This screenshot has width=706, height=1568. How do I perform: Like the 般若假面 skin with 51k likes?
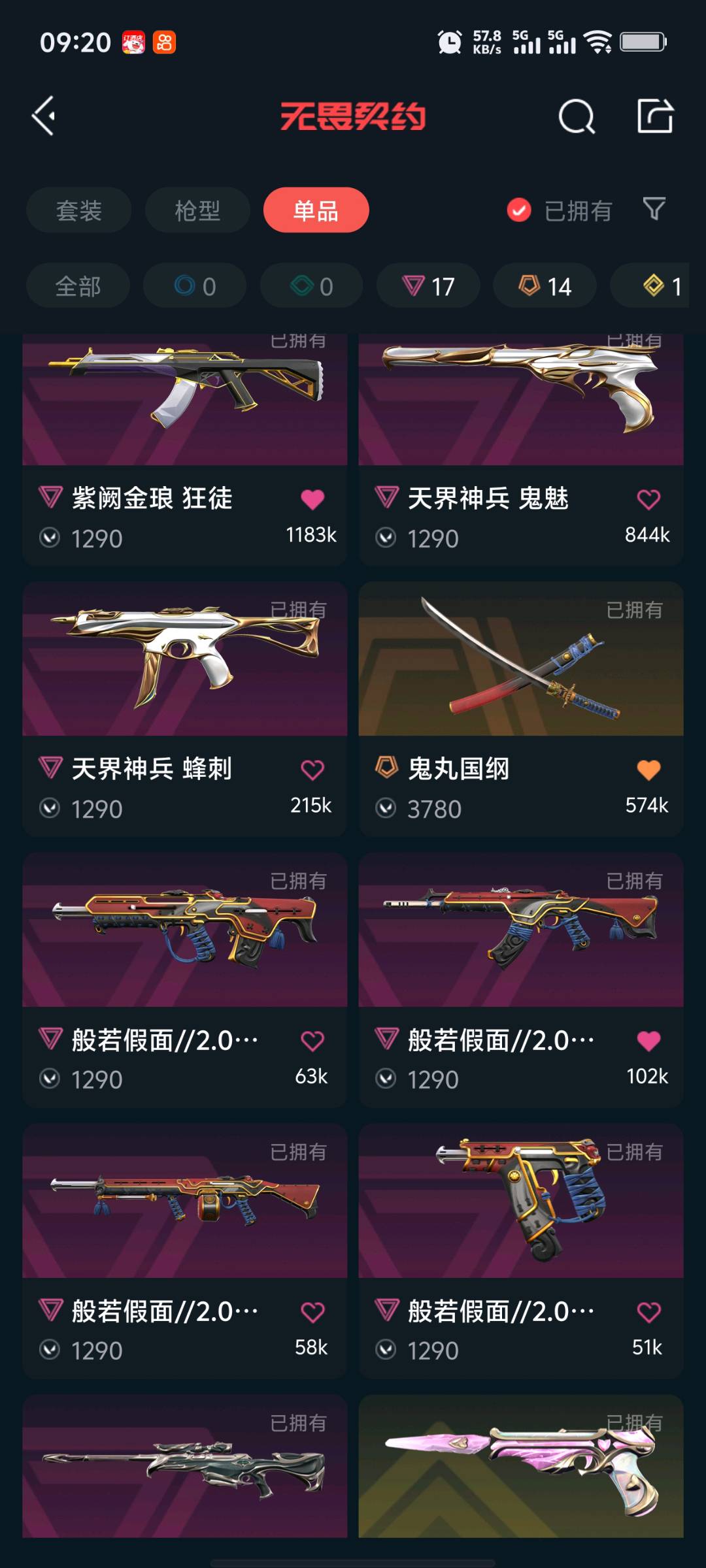pos(648,1312)
